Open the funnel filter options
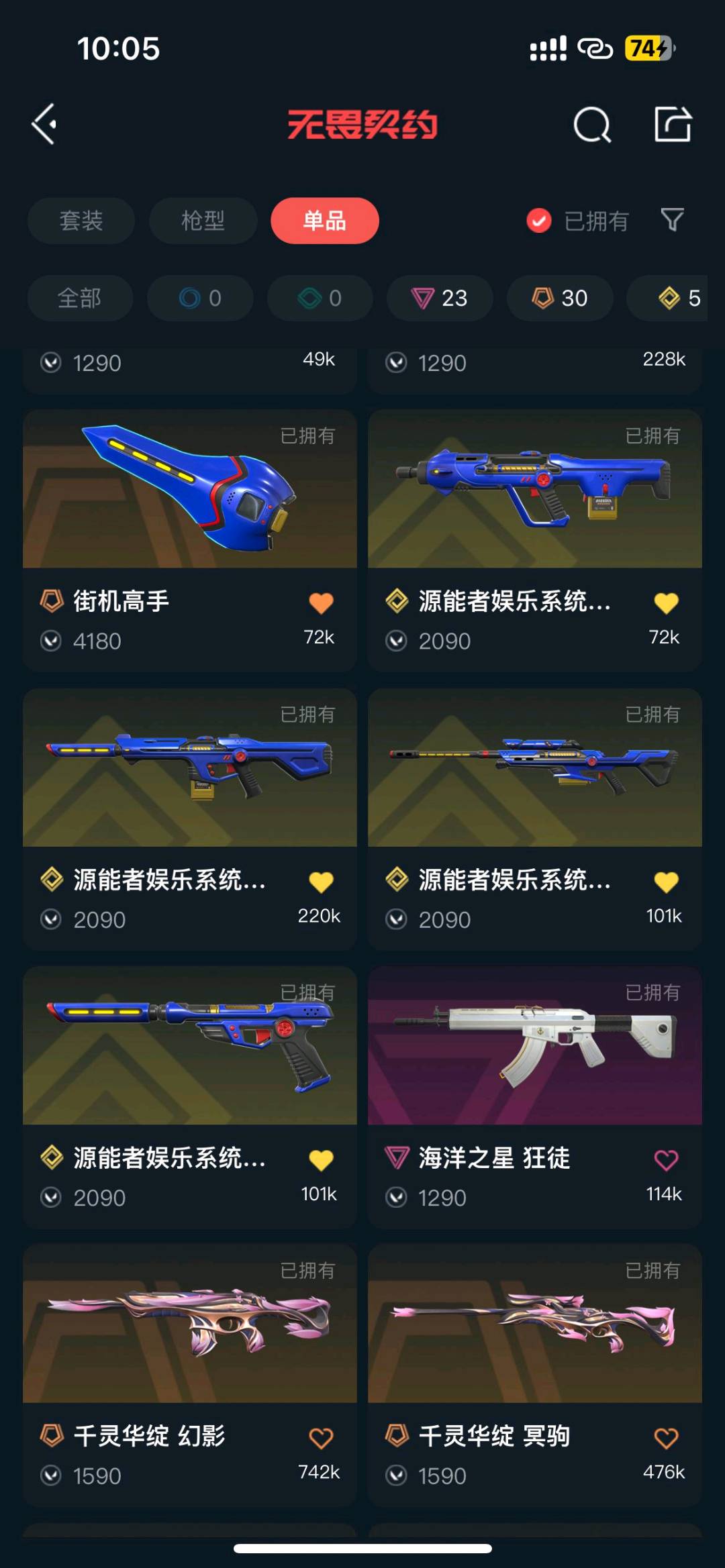The width and height of the screenshot is (725, 1568). pos(672,220)
